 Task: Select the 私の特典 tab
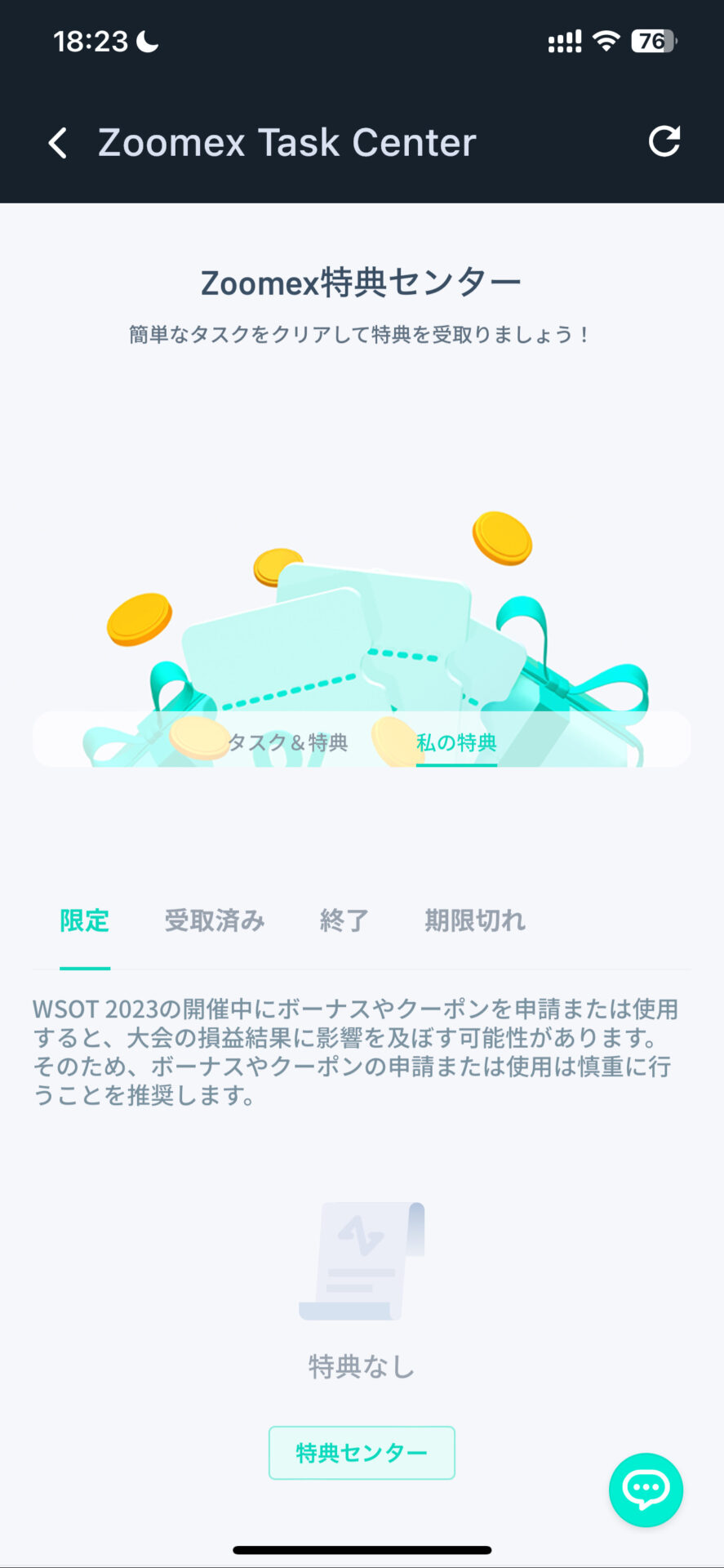coord(456,742)
